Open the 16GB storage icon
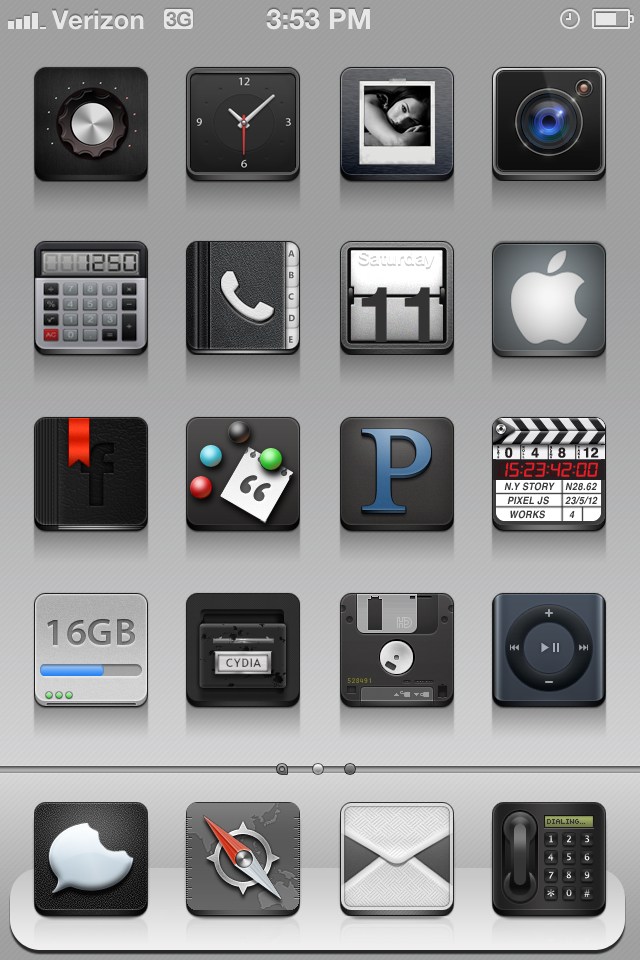This screenshot has width=640, height=960. coord(91,650)
